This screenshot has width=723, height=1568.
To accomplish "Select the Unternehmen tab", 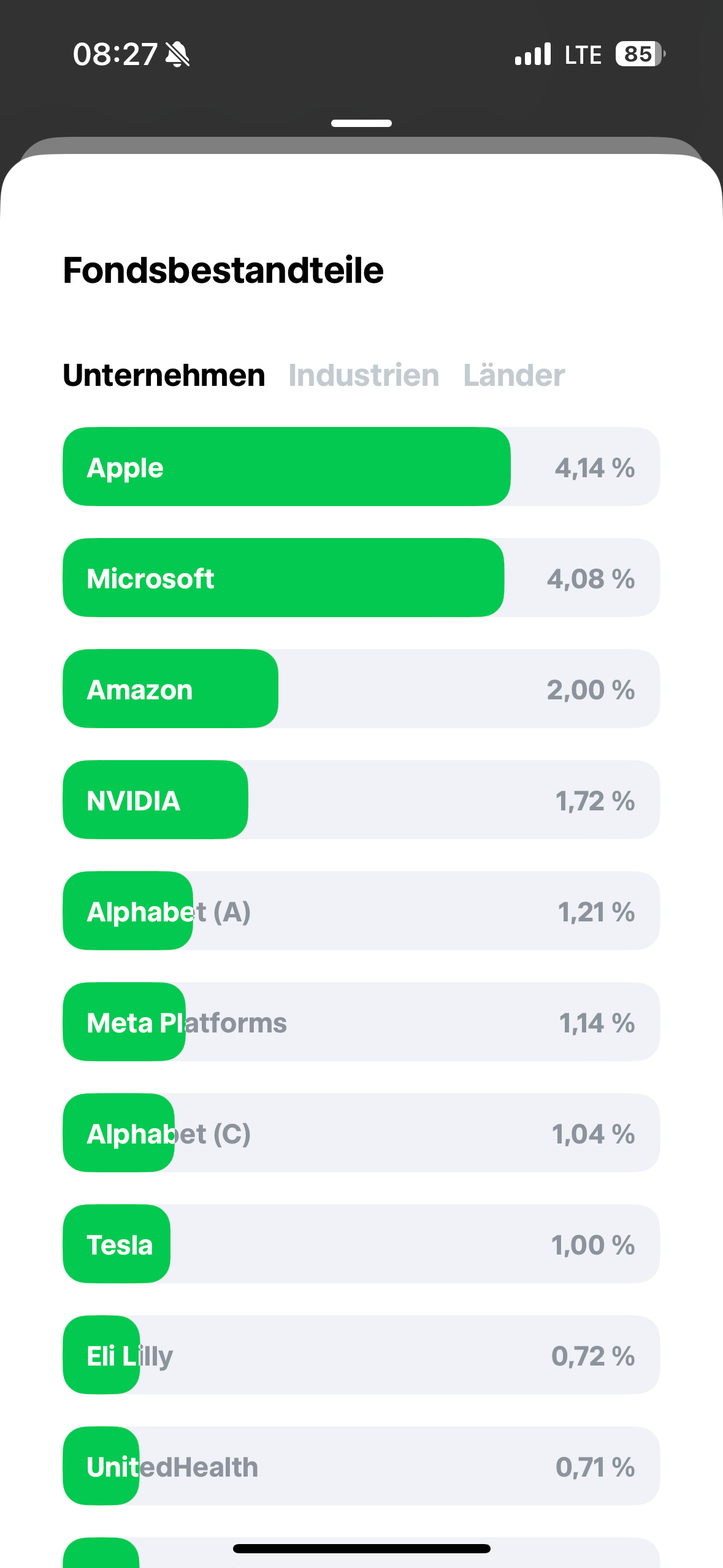I will [164, 375].
